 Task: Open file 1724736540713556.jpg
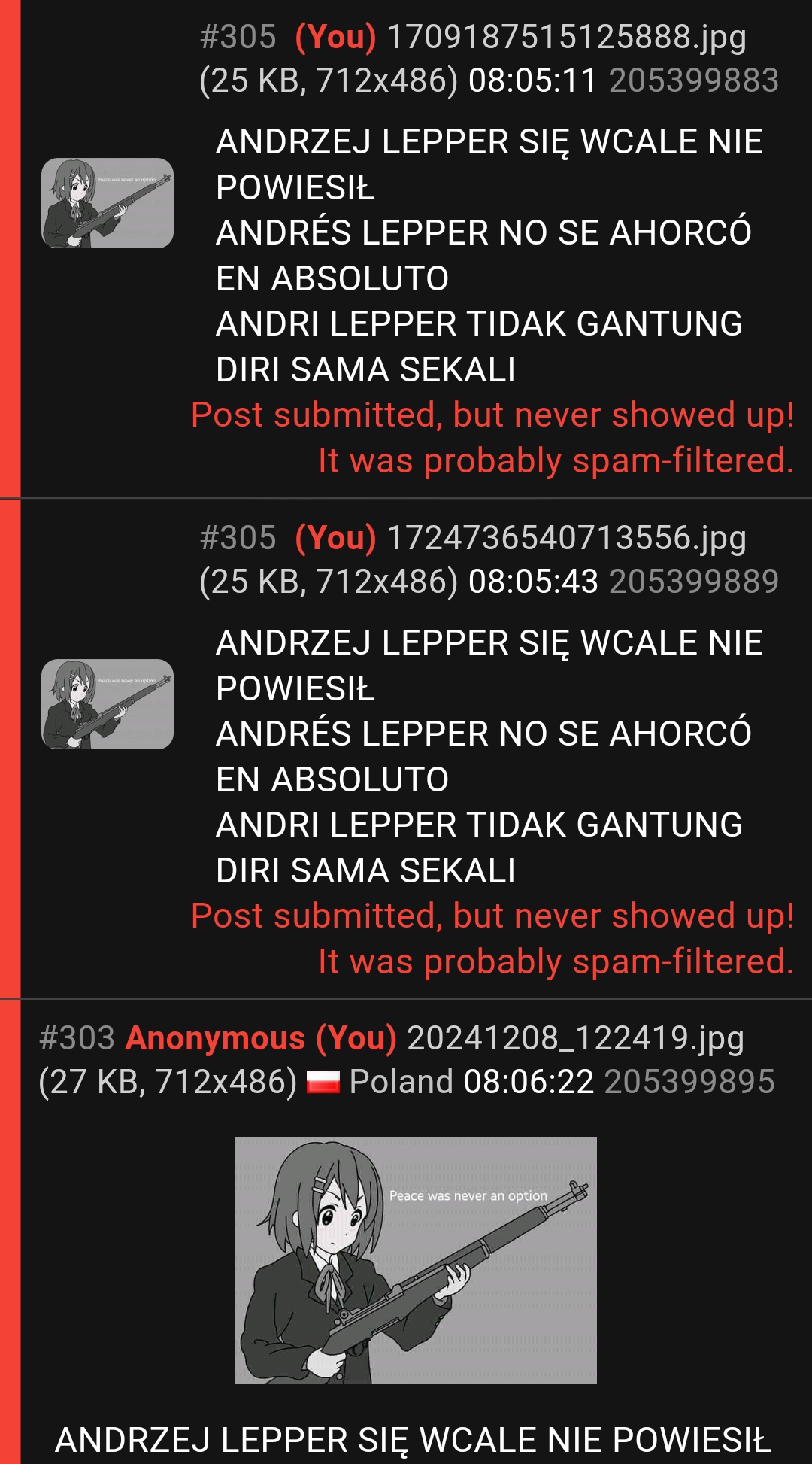click(x=566, y=538)
